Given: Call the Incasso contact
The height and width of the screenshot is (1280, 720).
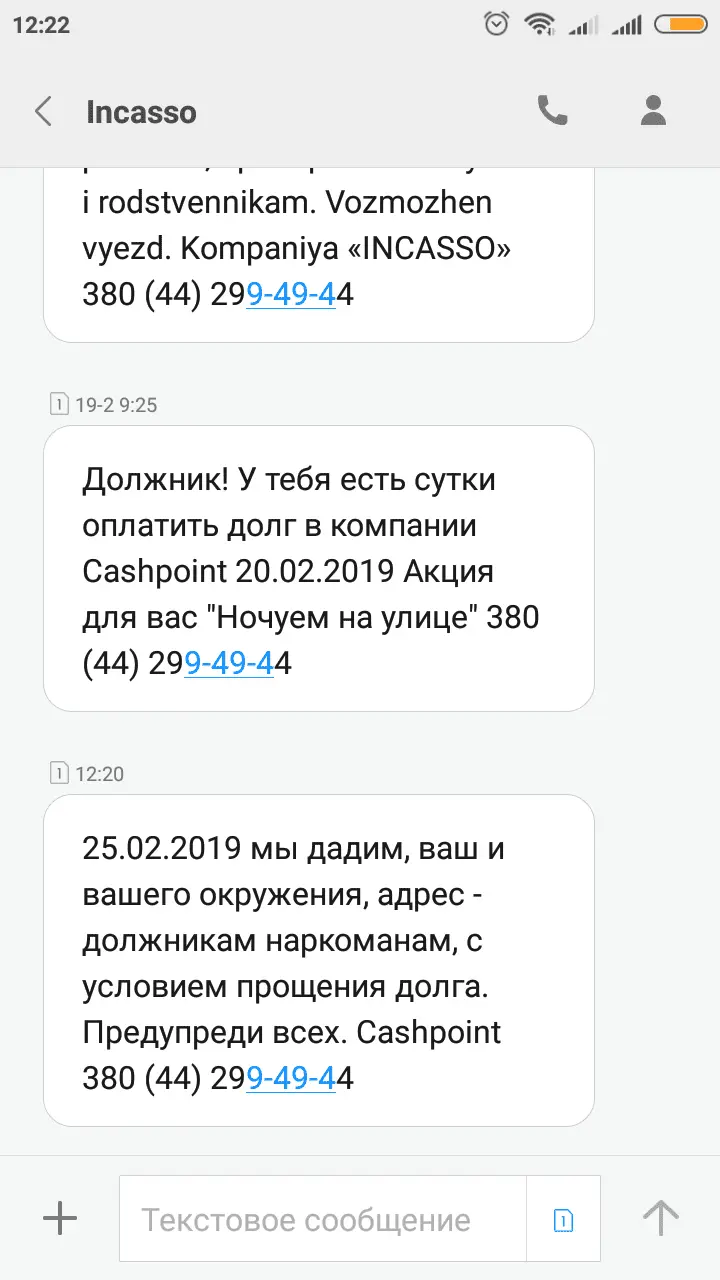Looking at the screenshot, I should pos(552,111).
